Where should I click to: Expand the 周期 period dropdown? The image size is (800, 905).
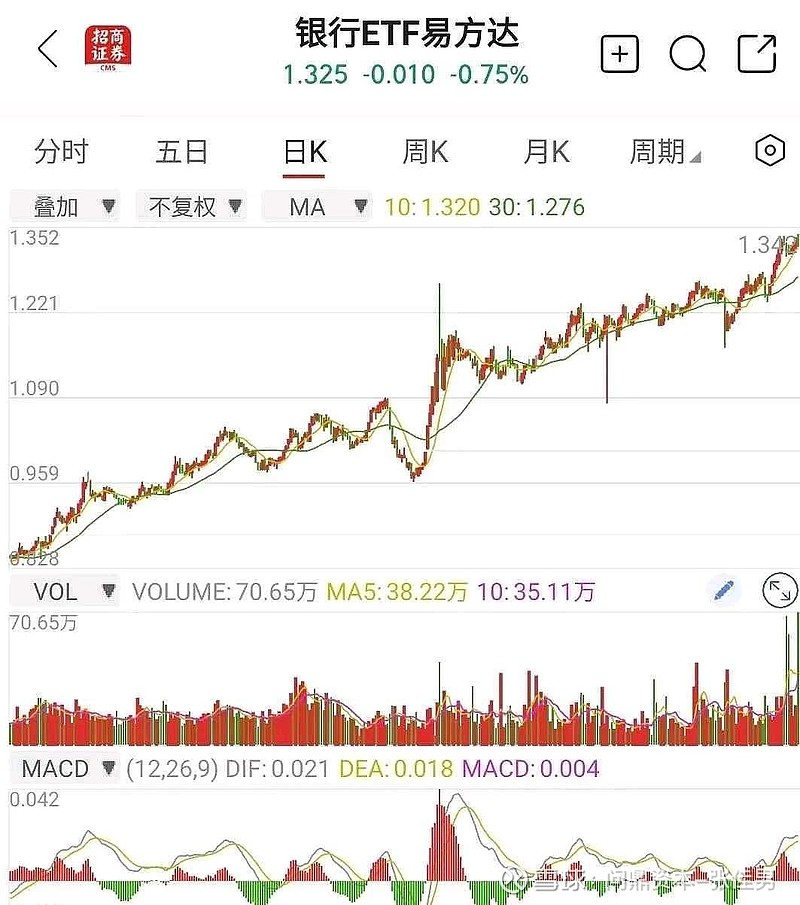pyautogui.click(x=659, y=151)
